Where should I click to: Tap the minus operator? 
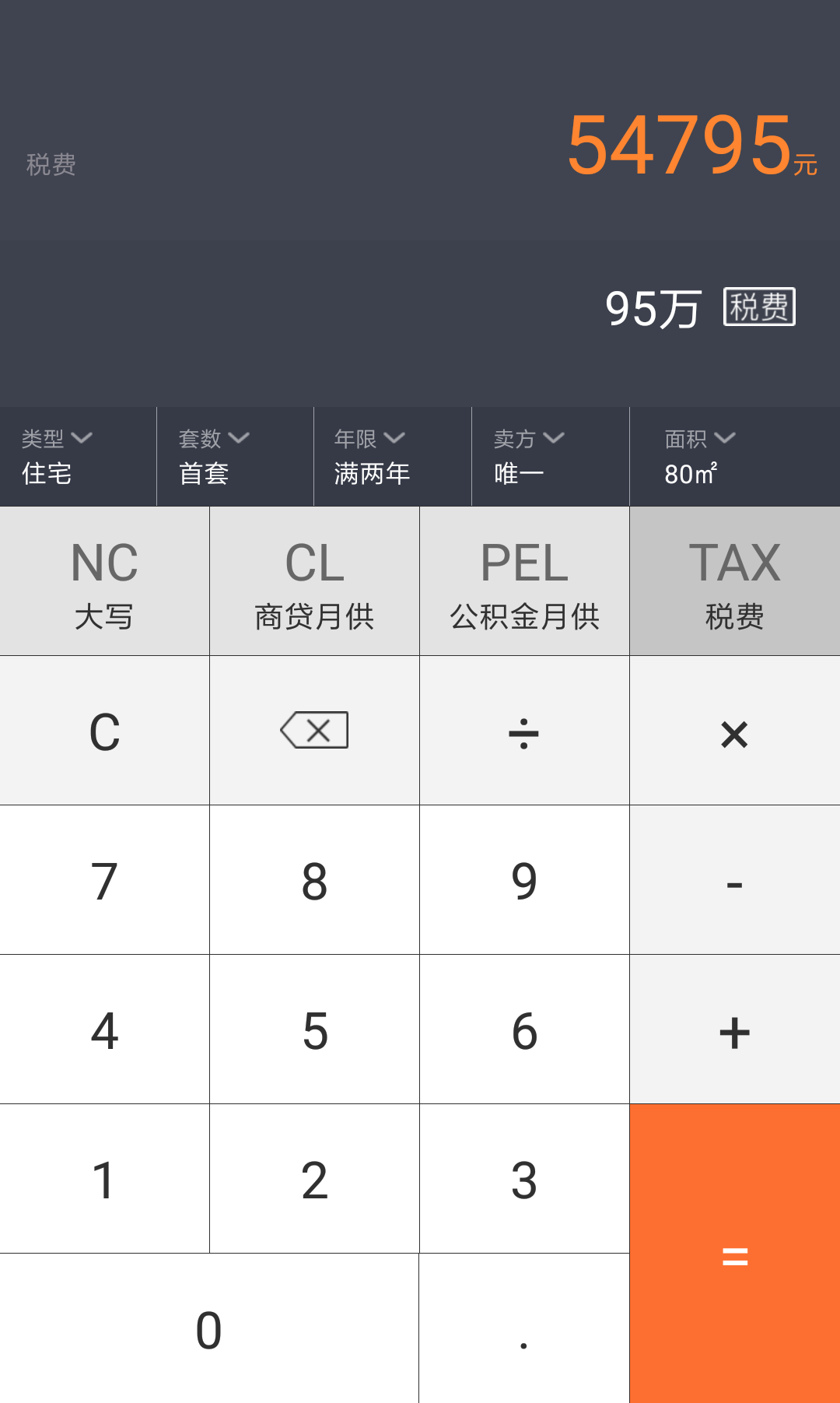click(734, 880)
